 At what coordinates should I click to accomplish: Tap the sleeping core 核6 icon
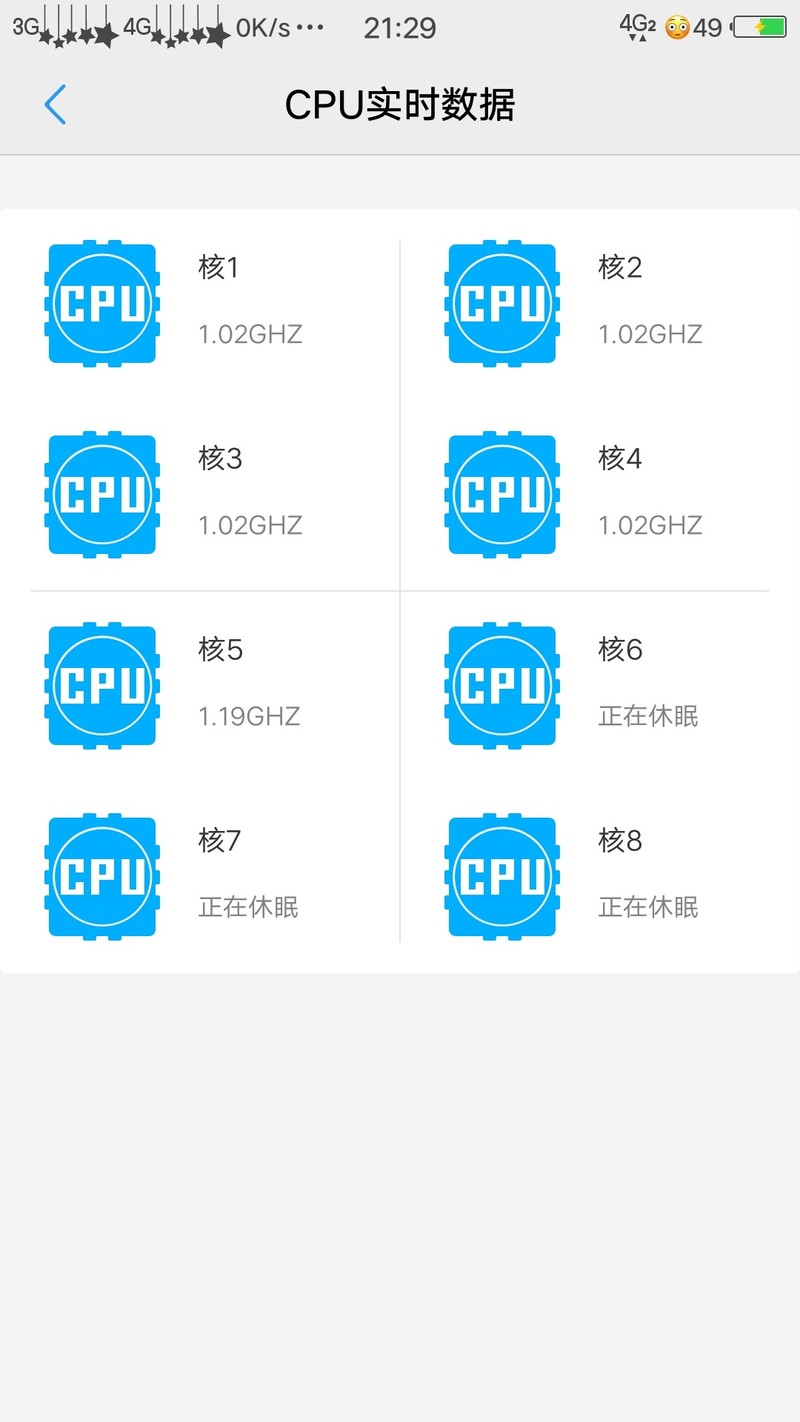501,684
